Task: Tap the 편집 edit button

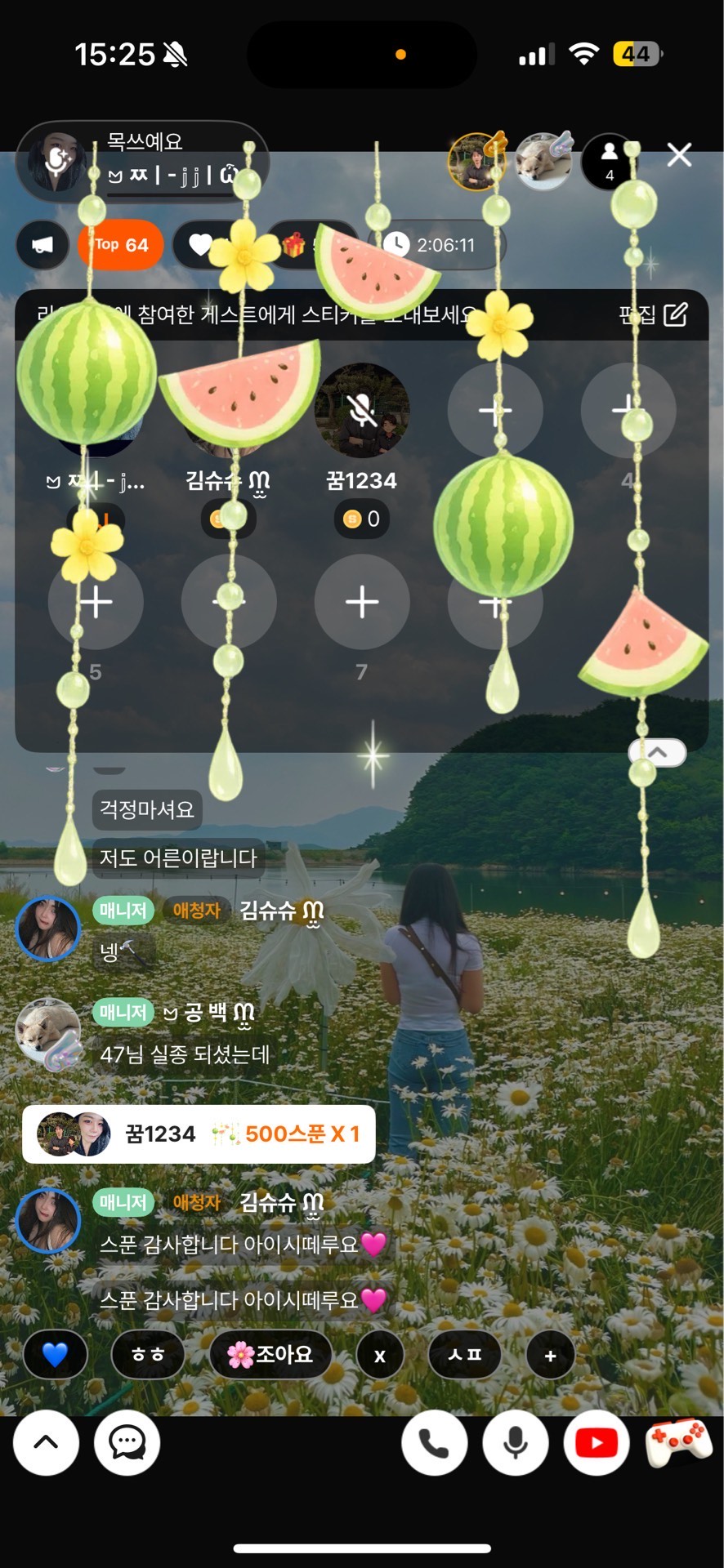Action: pos(653,314)
